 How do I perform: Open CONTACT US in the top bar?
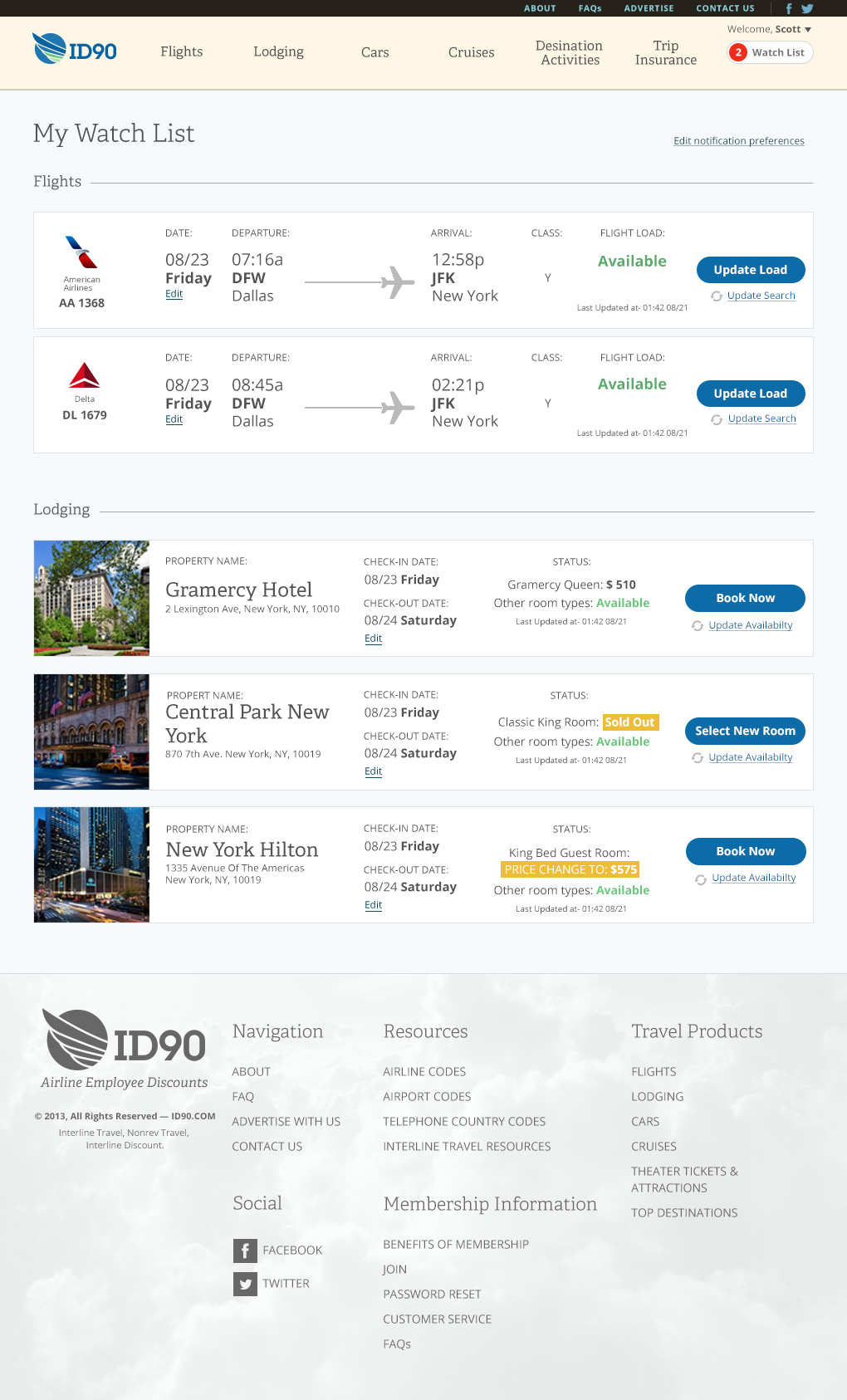pos(725,8)
